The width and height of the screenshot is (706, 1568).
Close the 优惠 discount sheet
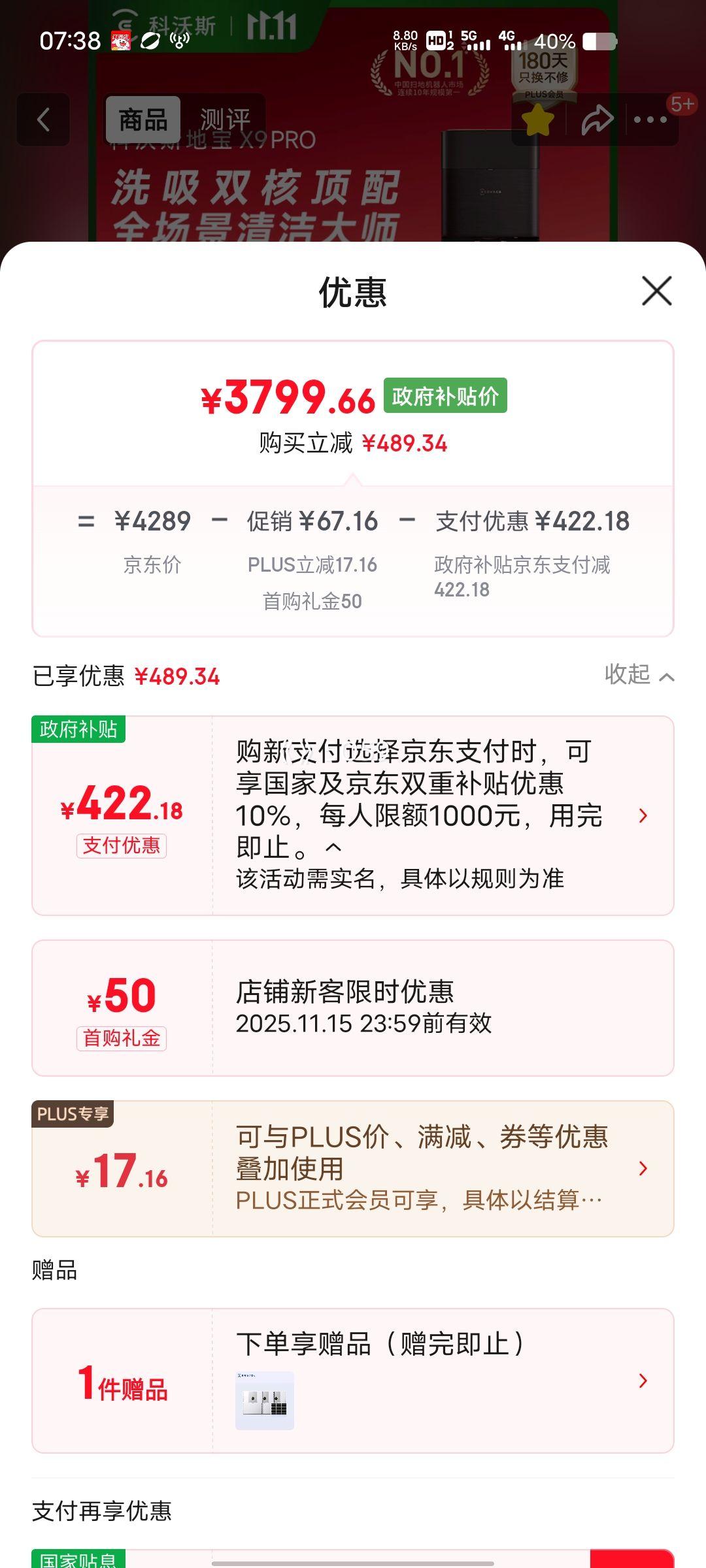(656, 291)
